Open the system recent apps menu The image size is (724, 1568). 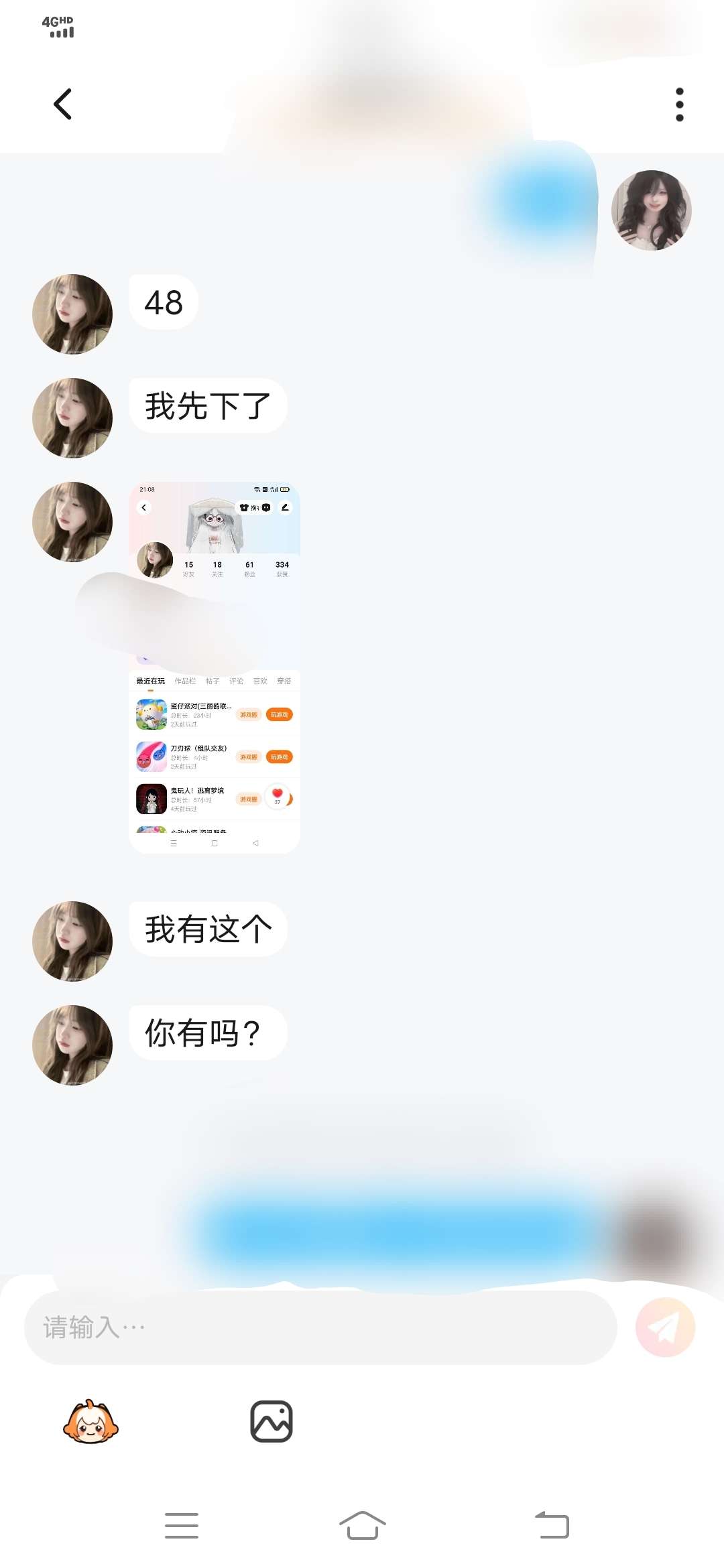tap(181, 1526)
